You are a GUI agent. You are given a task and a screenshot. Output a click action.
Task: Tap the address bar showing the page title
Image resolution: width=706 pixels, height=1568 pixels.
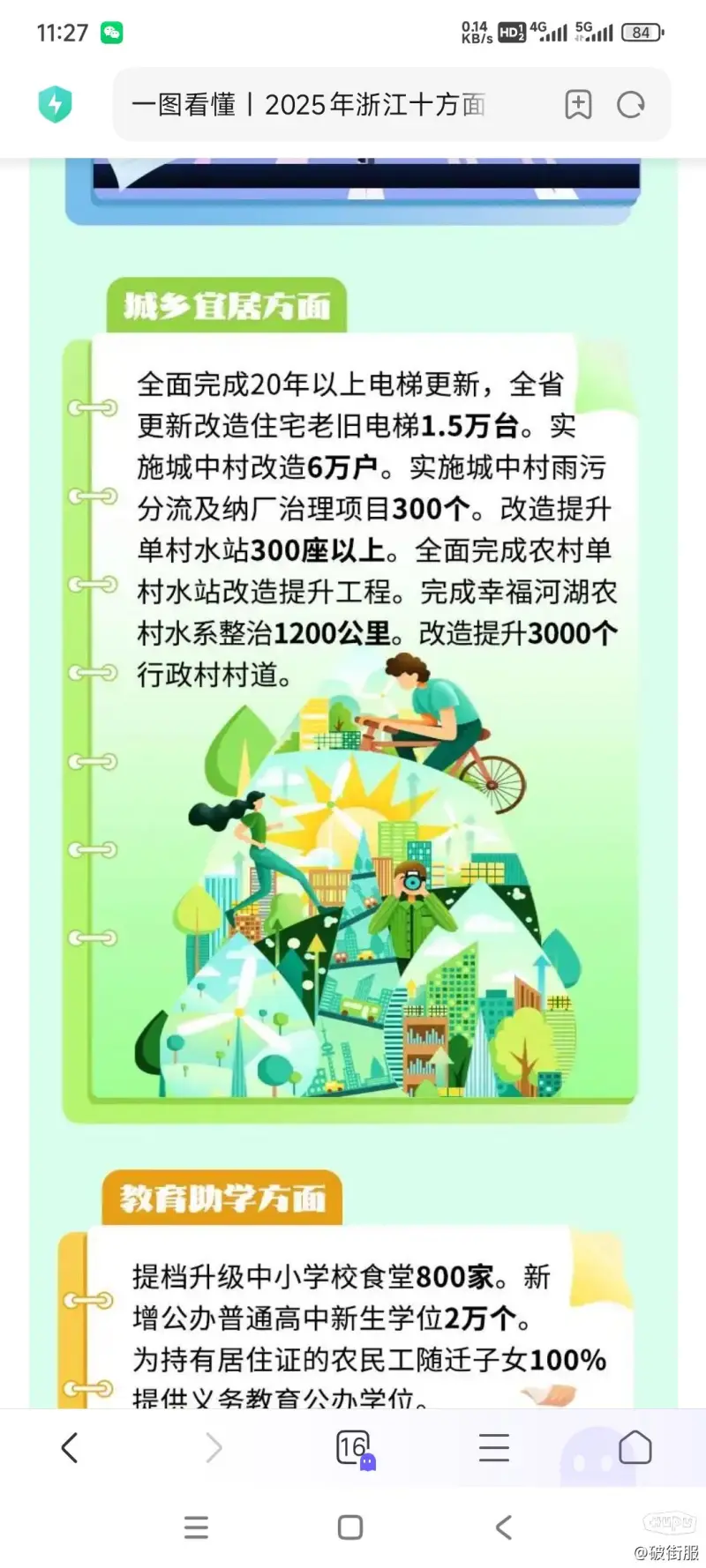(x=309, y=105)
